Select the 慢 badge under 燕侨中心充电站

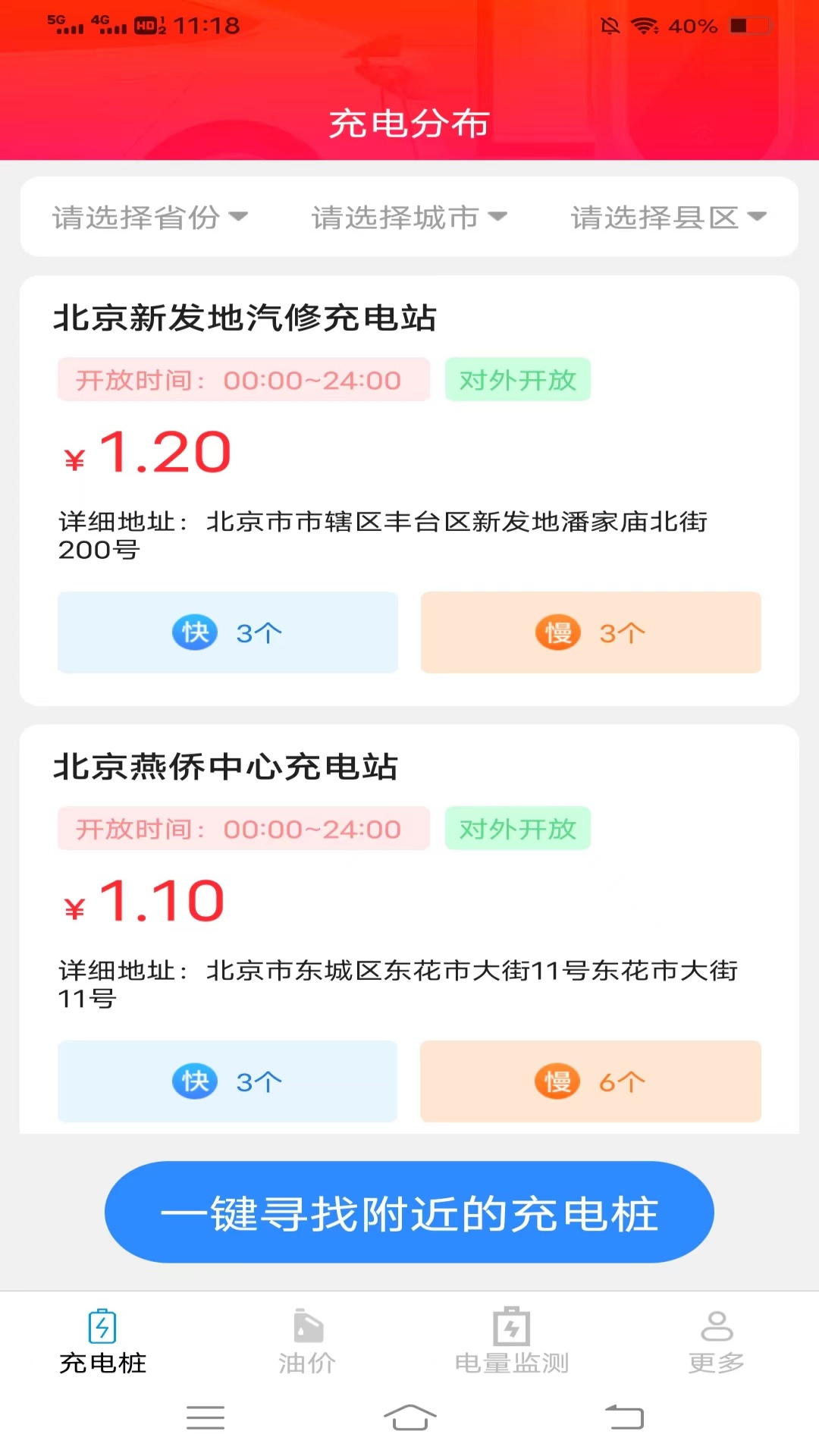coord(558,1082)
